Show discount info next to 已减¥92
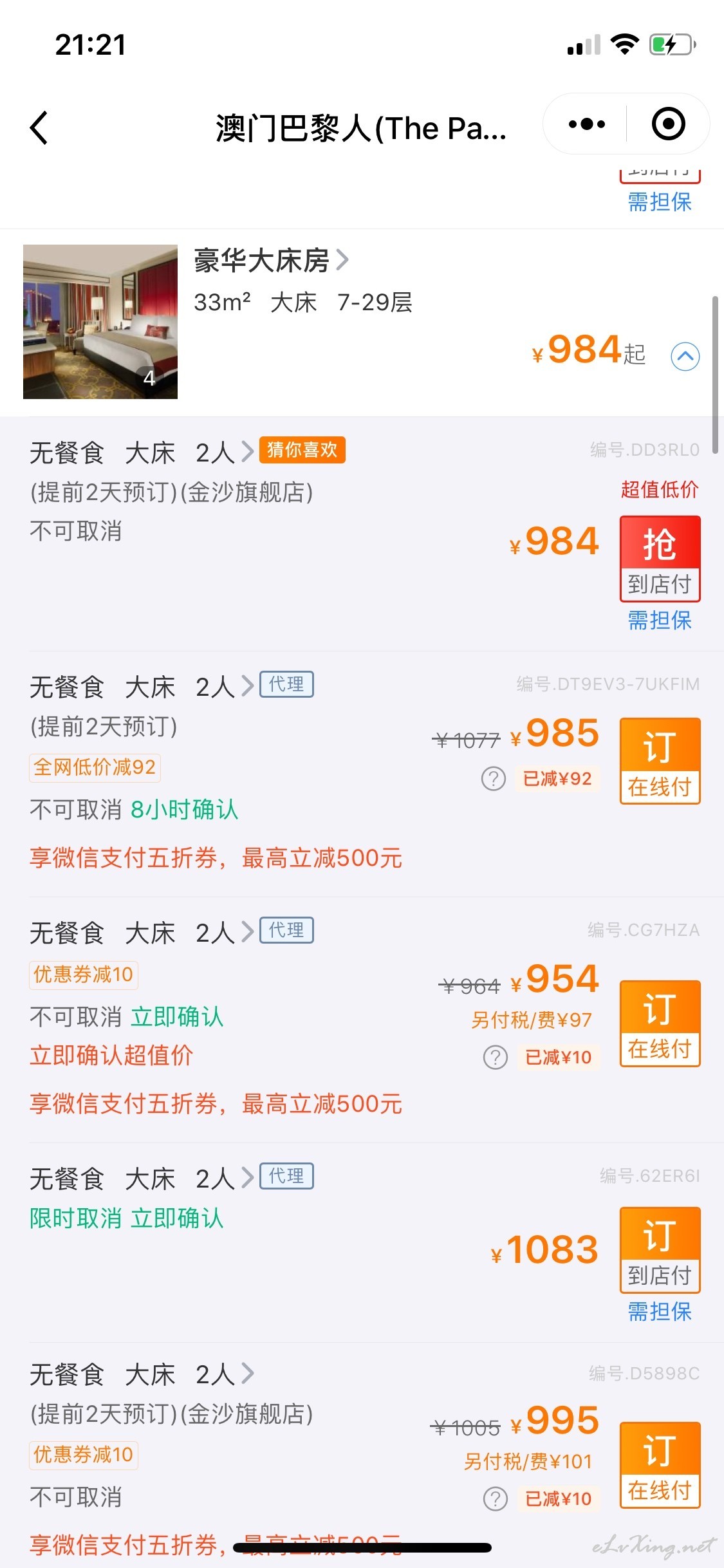The height and width of the screenshot is (1568, 724). click(494, 779)
